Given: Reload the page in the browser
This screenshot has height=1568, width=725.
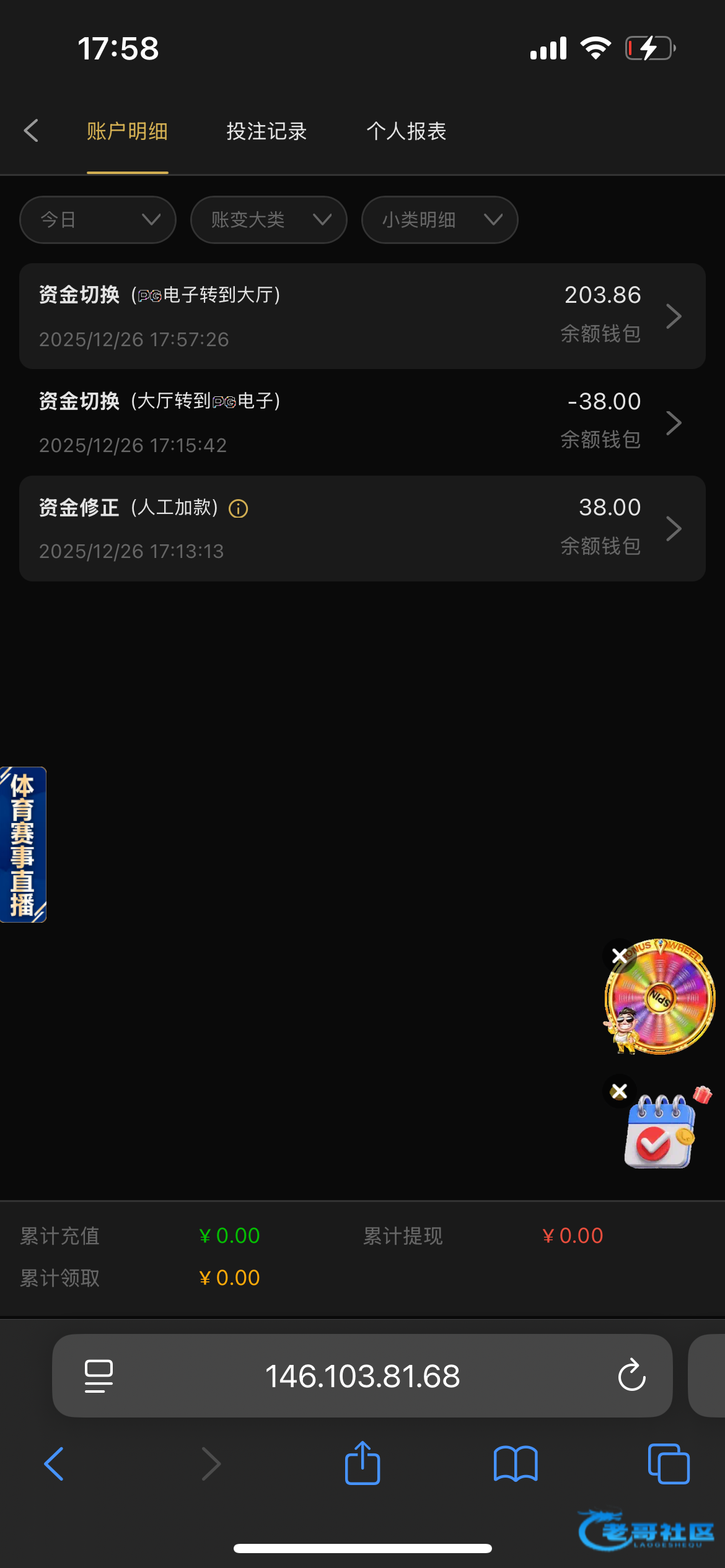Looking at the screenshot, I should pos(631,1375).
